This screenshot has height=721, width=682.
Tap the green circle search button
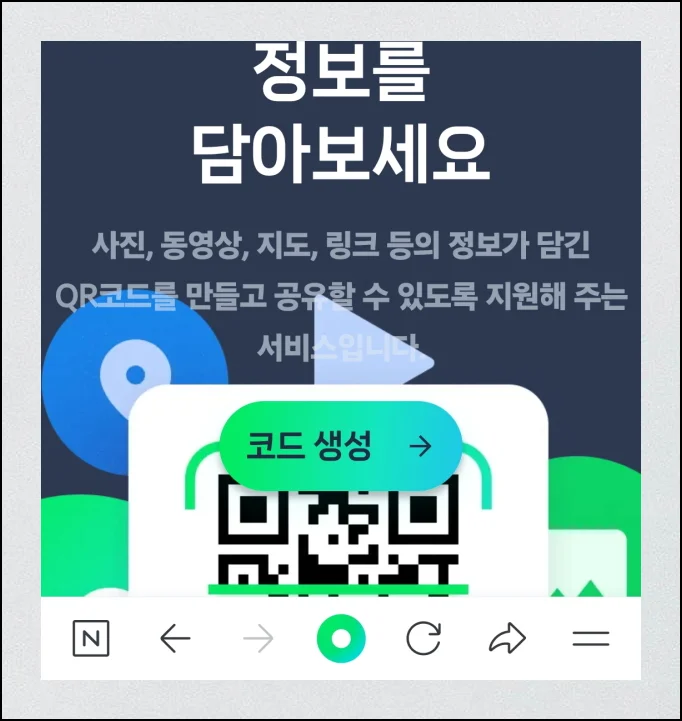coord(341,639)
